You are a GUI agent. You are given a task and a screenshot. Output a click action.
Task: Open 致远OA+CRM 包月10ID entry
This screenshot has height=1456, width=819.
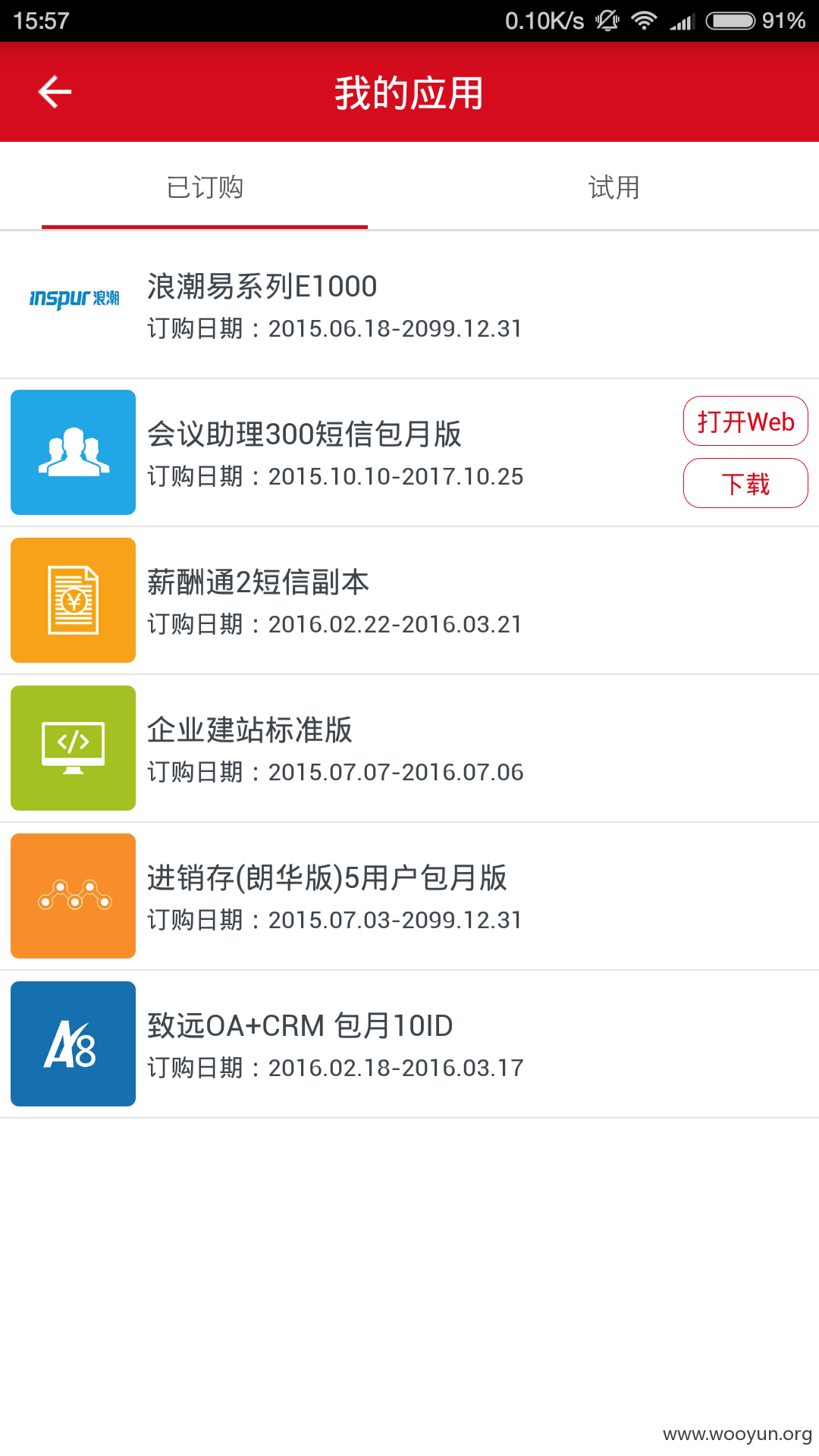coord(409,1044)
